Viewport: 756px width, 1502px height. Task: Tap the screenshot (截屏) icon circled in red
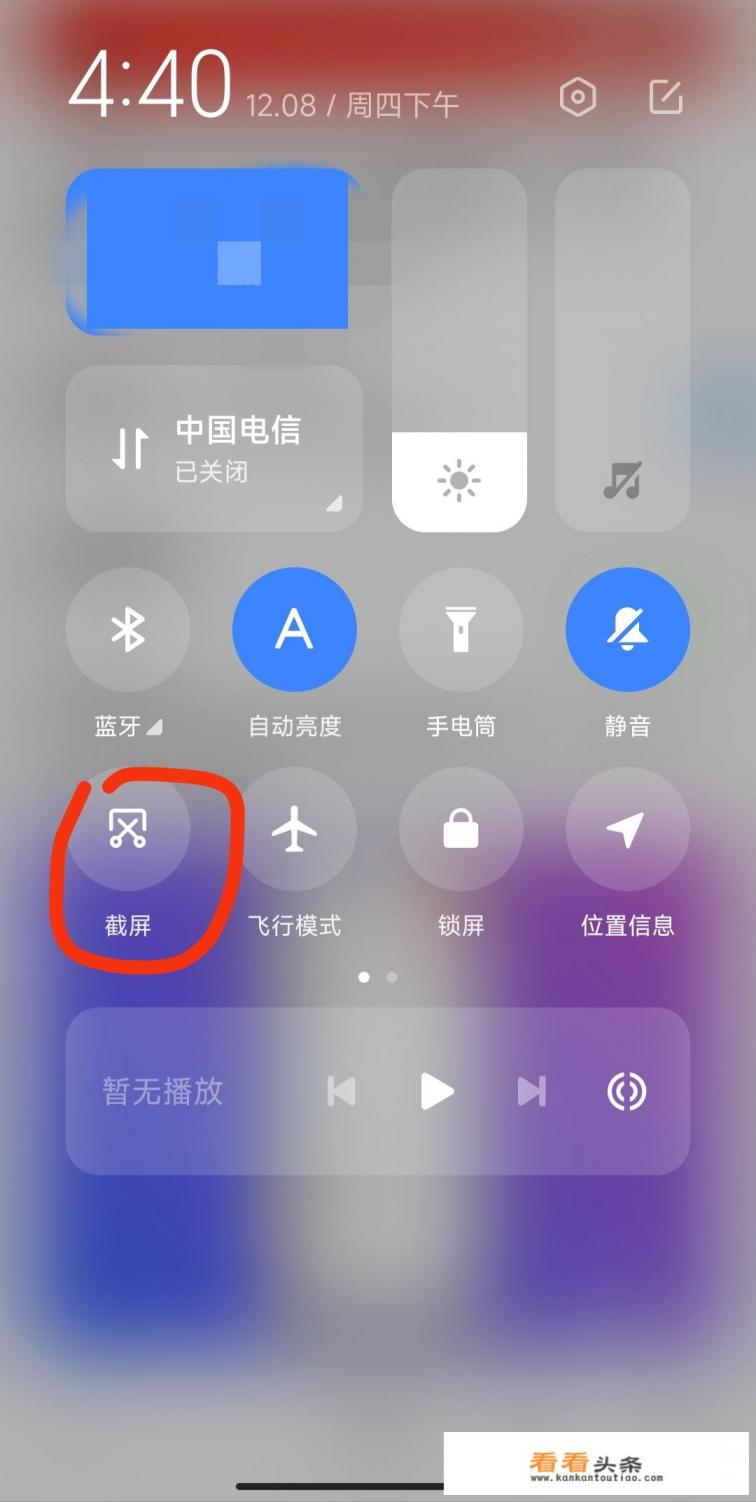click(128, 828)
